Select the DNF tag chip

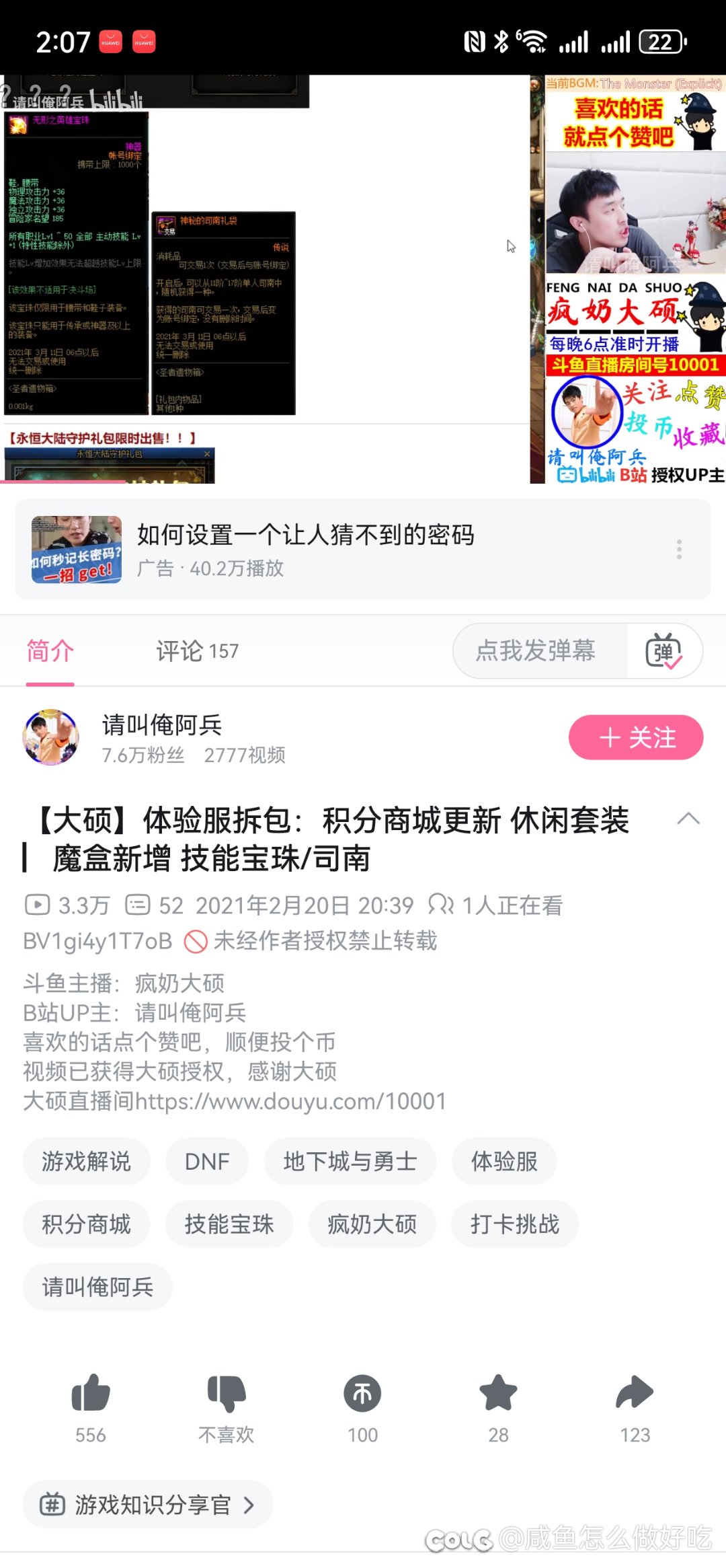click(x=207, y=1161)
